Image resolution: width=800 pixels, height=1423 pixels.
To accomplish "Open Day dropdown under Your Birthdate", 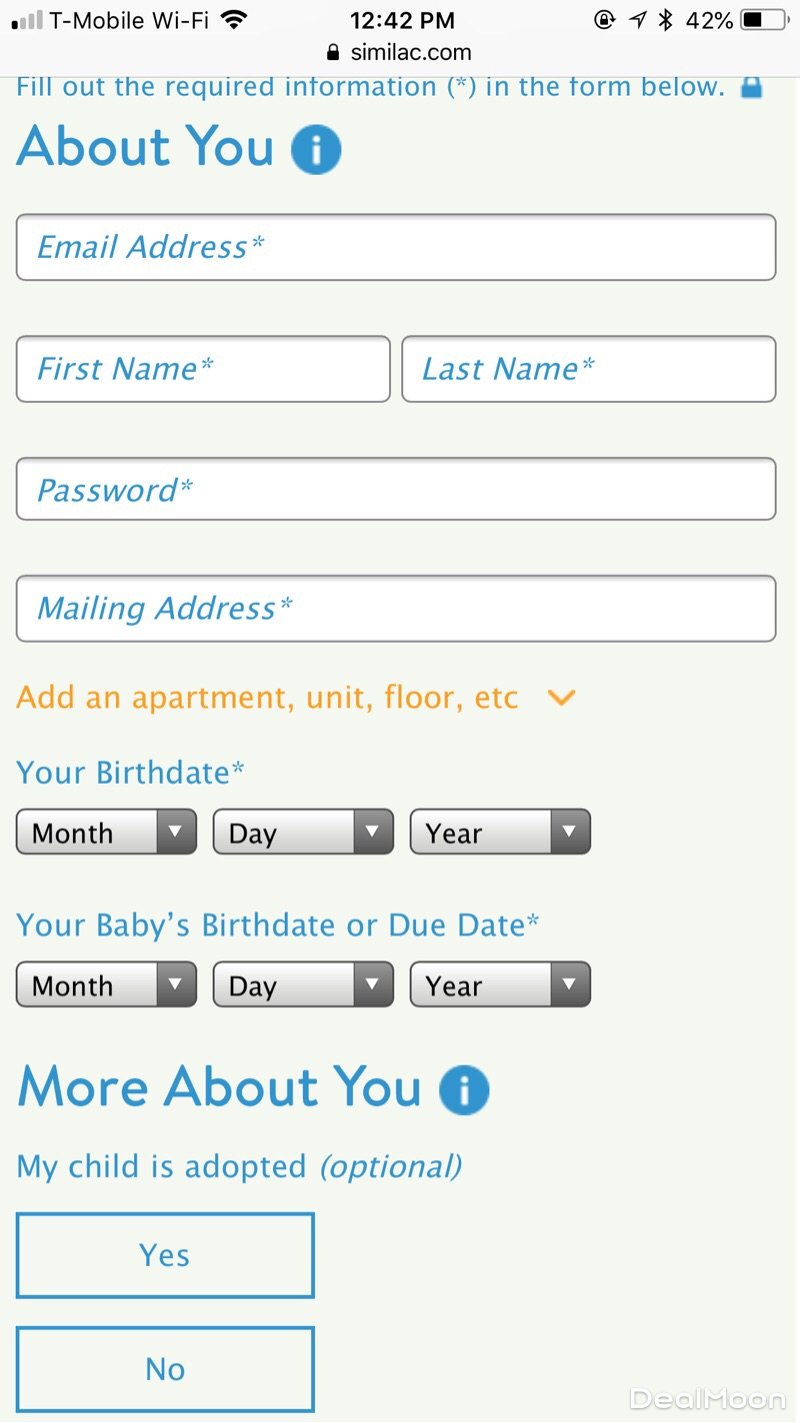I will pos(303,832).
